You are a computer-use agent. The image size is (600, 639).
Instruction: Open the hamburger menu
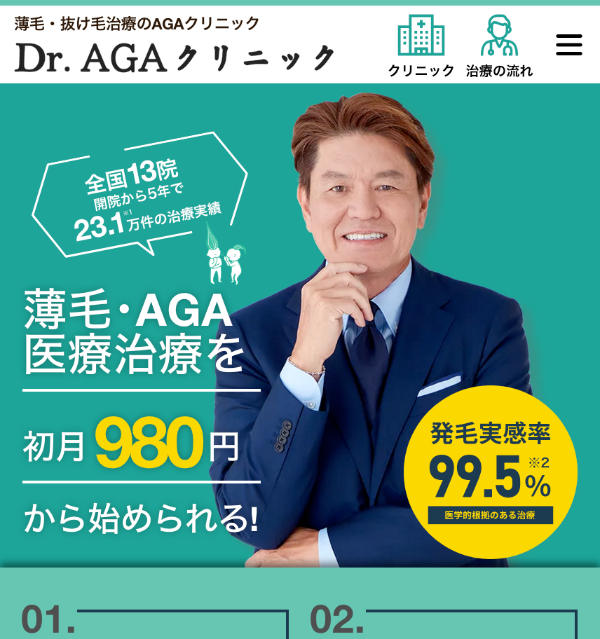point(568,44)
